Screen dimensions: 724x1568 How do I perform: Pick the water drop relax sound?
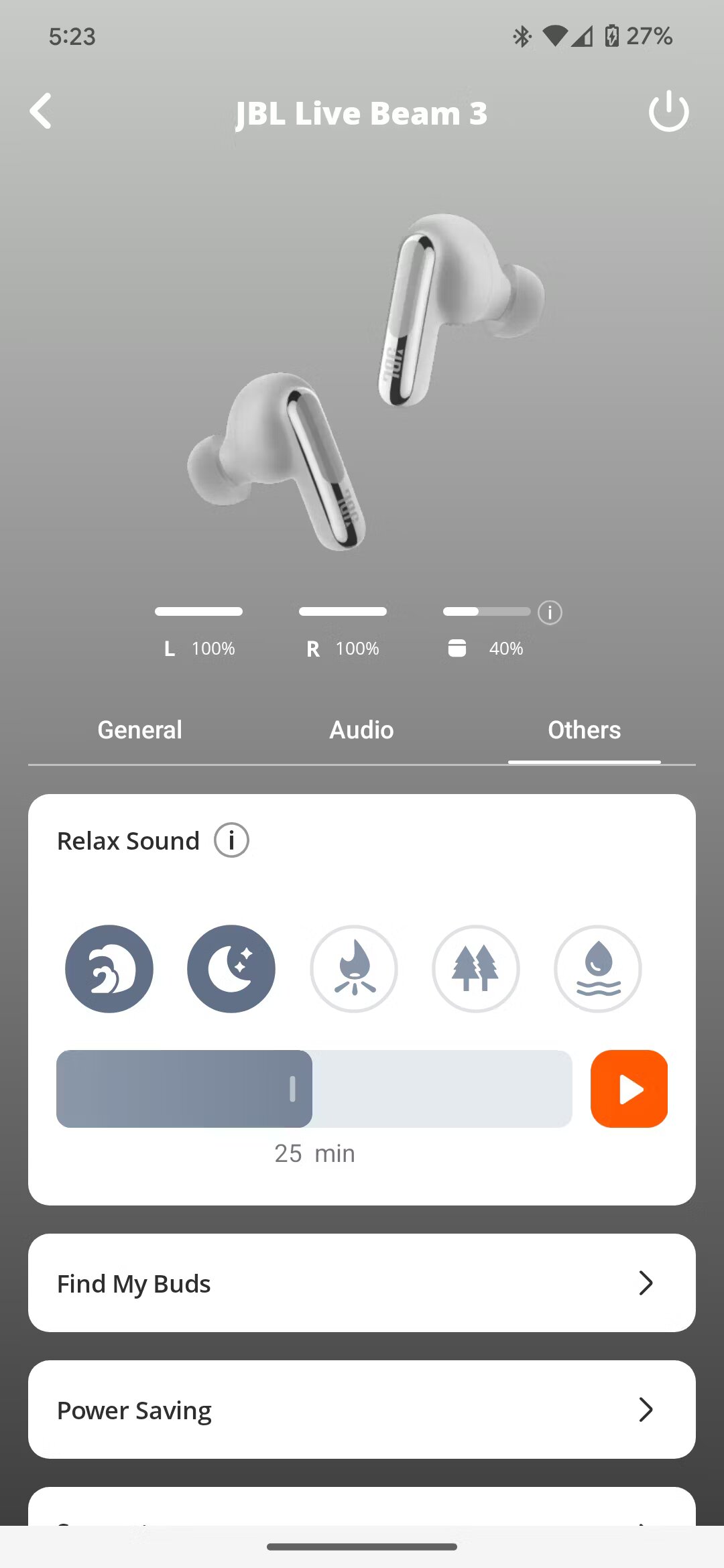(598, 969)
